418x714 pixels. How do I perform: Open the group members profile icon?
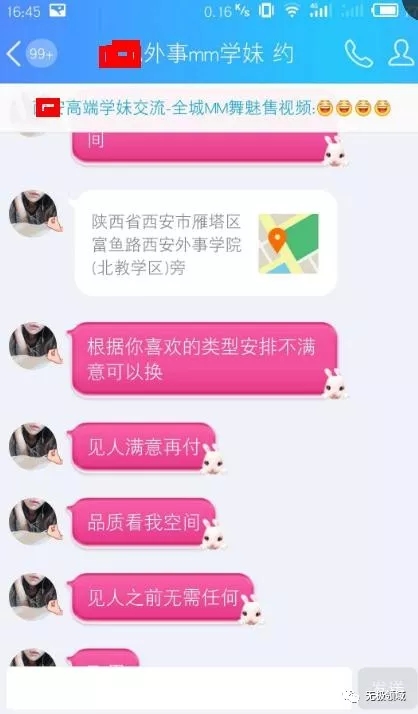pos(401,53)
